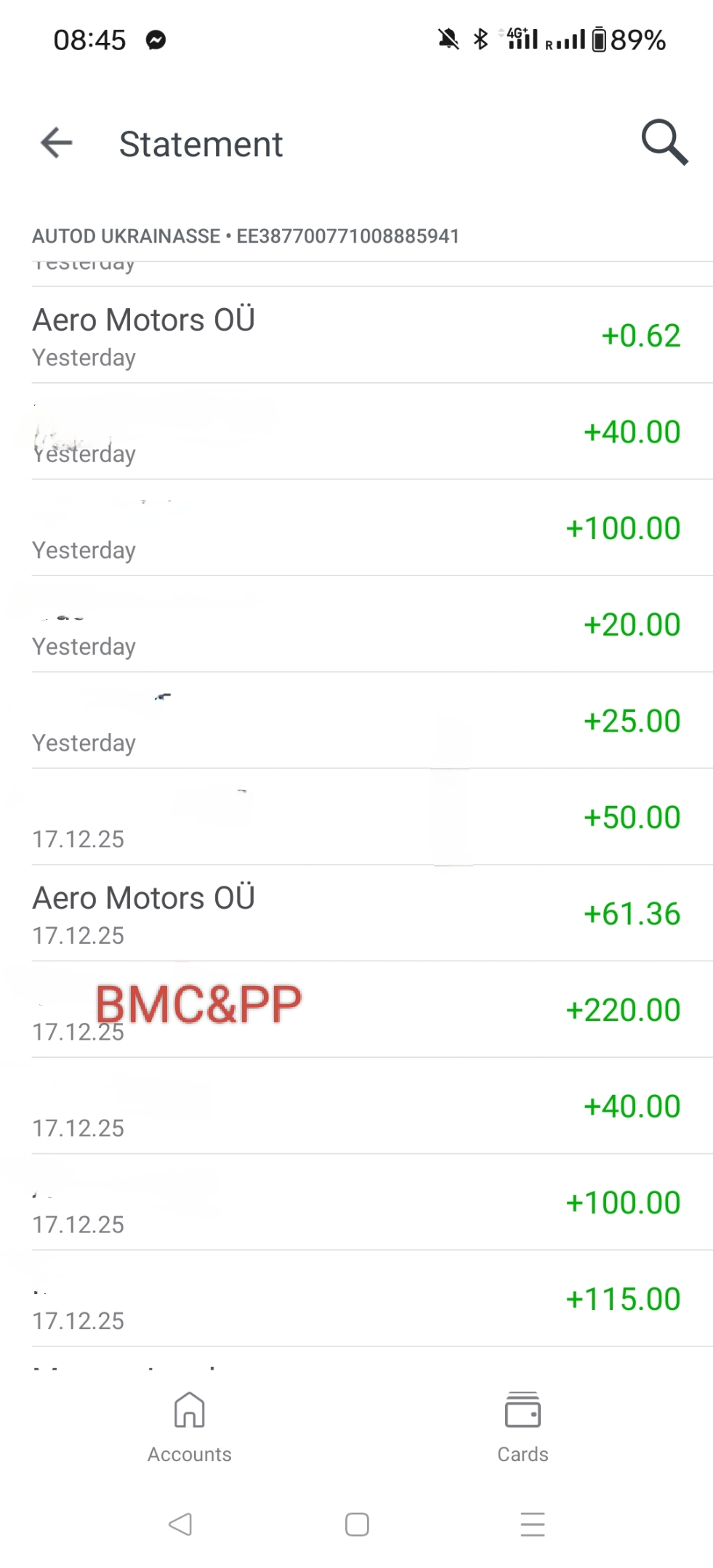Show the +100.00 transaction dated 17.12.25

pos(356,1203)
